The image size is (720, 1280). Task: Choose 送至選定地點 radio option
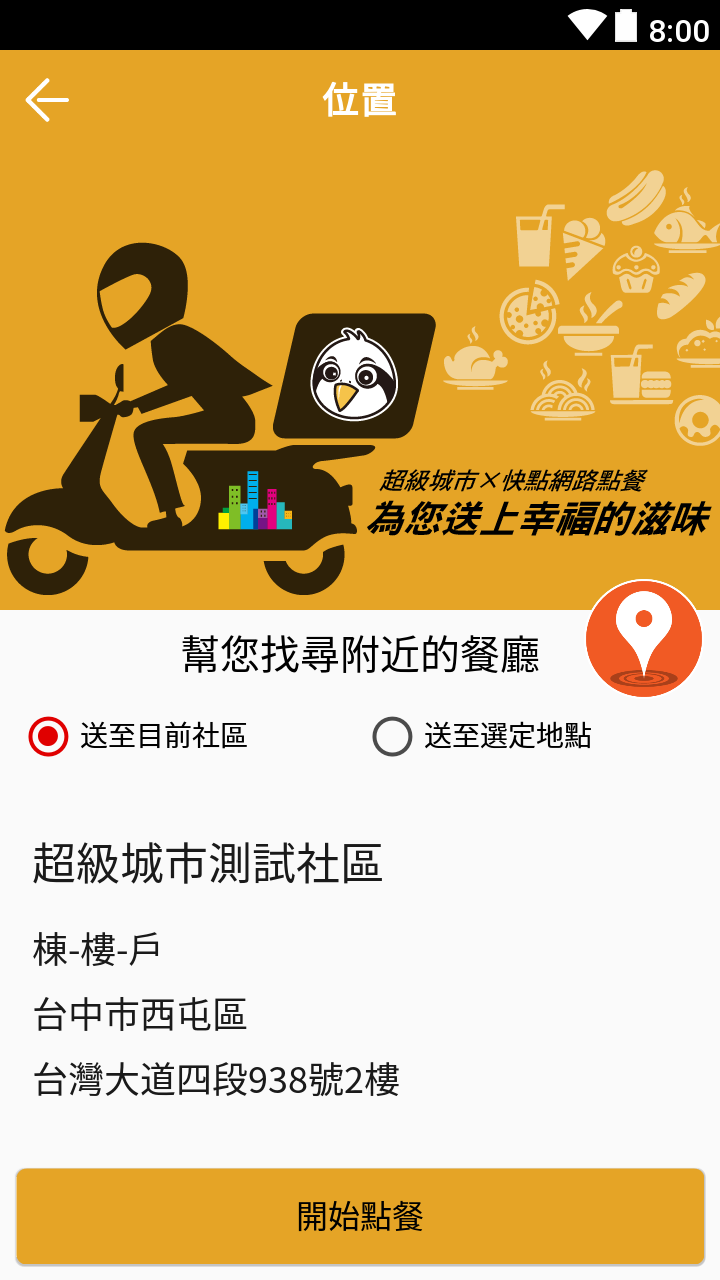[482, 736]
